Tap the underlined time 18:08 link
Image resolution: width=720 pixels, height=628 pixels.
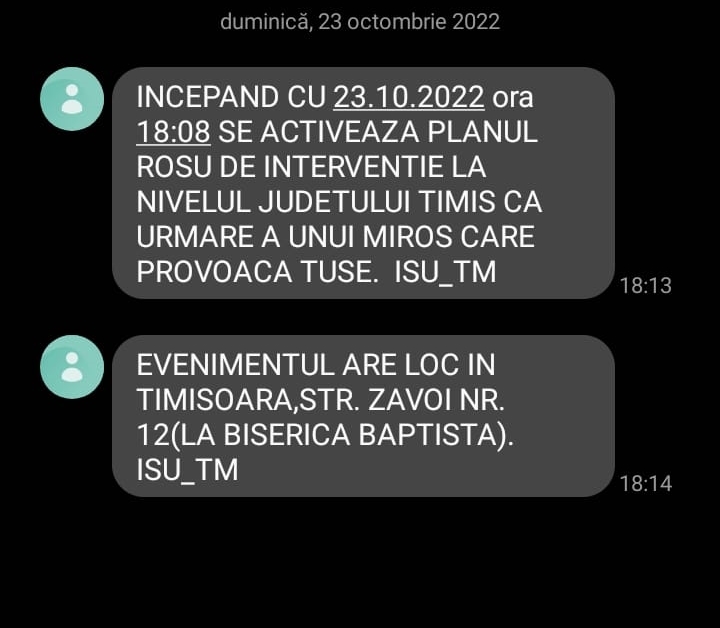pos(172,132)
